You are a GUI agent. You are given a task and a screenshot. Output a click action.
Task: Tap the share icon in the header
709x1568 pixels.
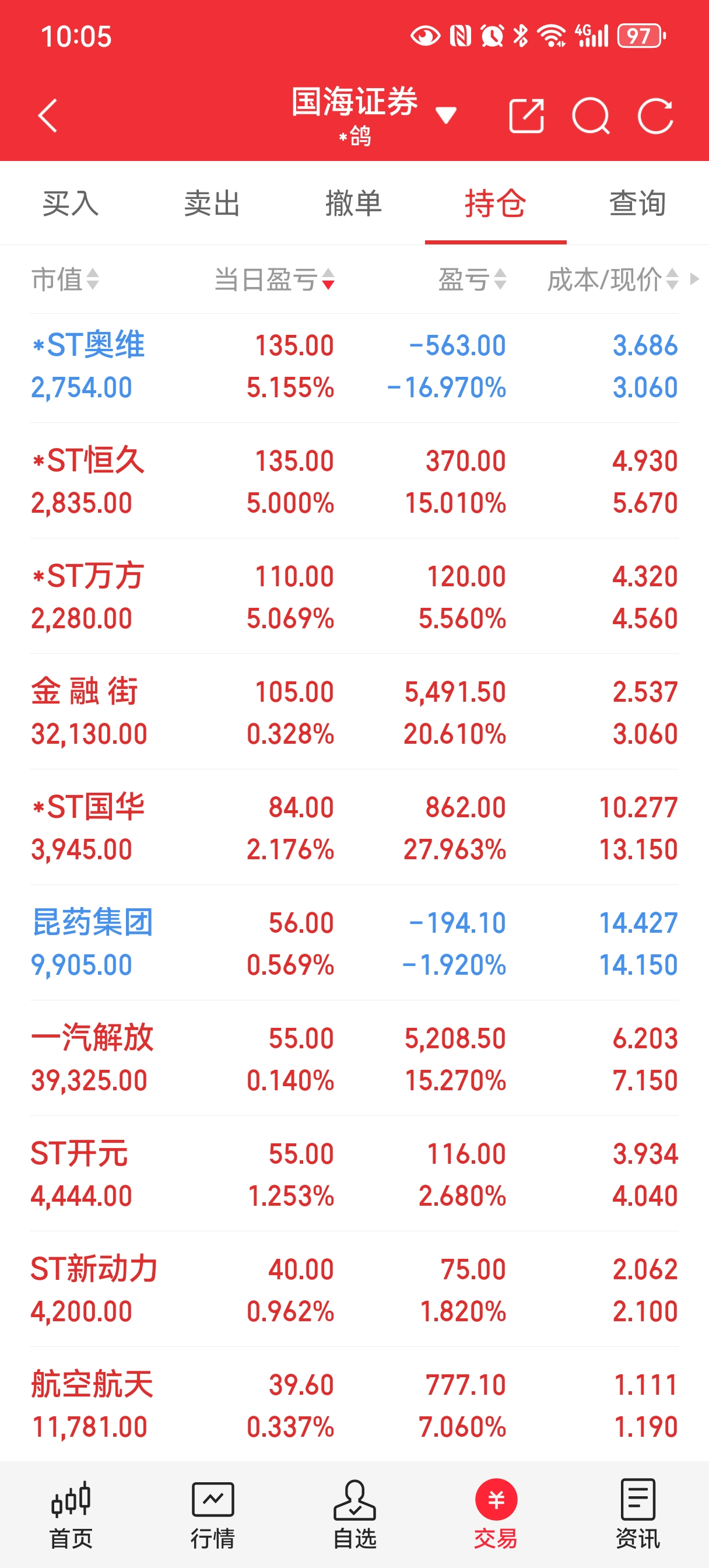click(x=526, y=116)
